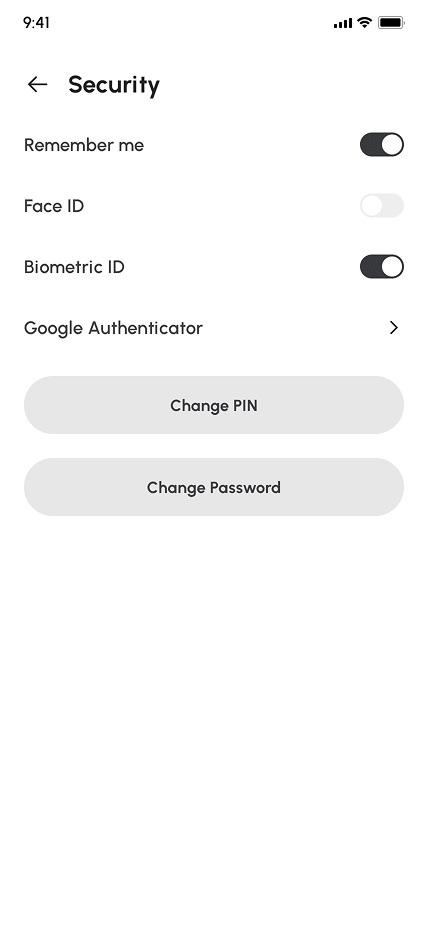This screenshot has width=428, height=926.
Task: Disable the Biometric ID switch
Action: [x=382, y=267]
